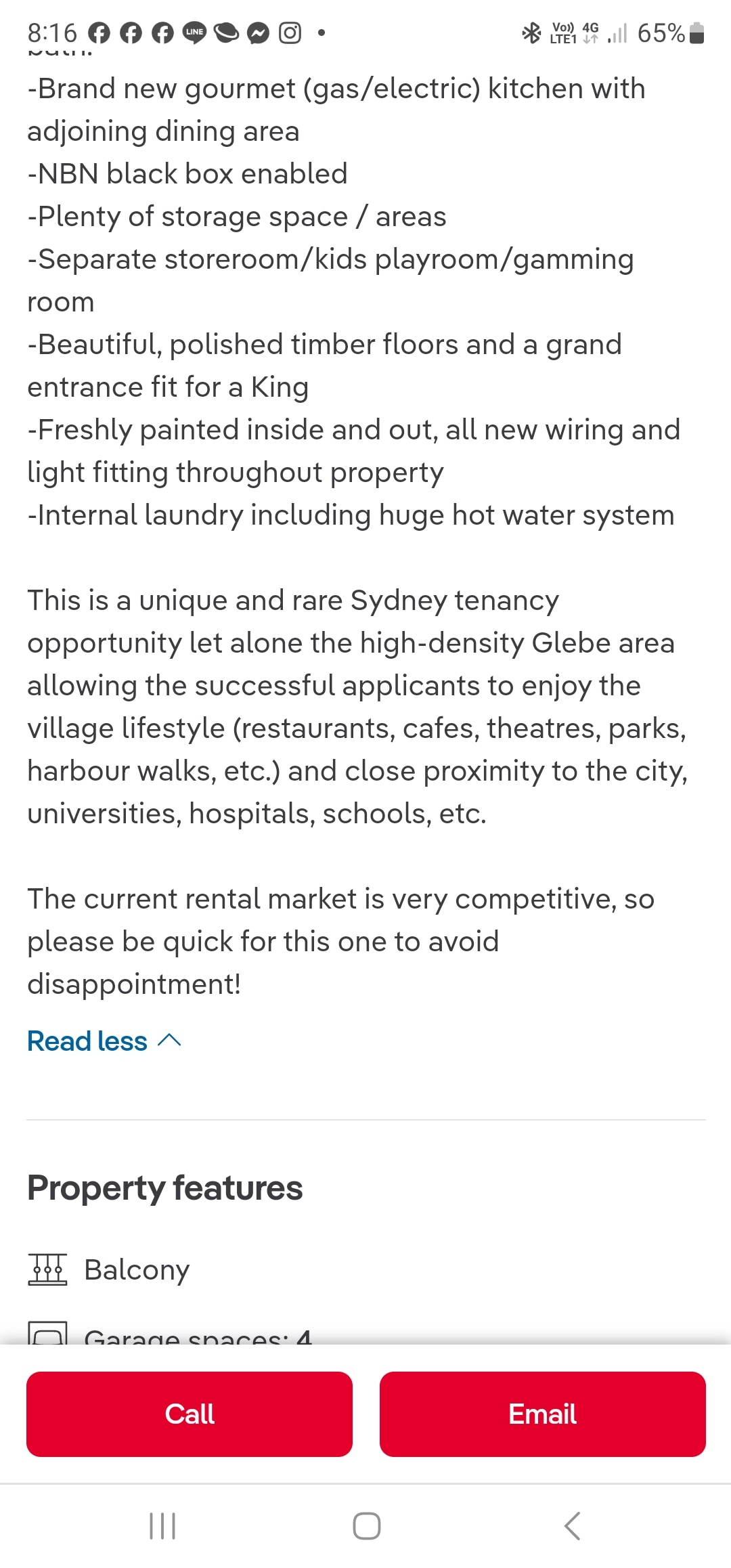Call the property agent

pyautogui.click(x=190, y=1414)
